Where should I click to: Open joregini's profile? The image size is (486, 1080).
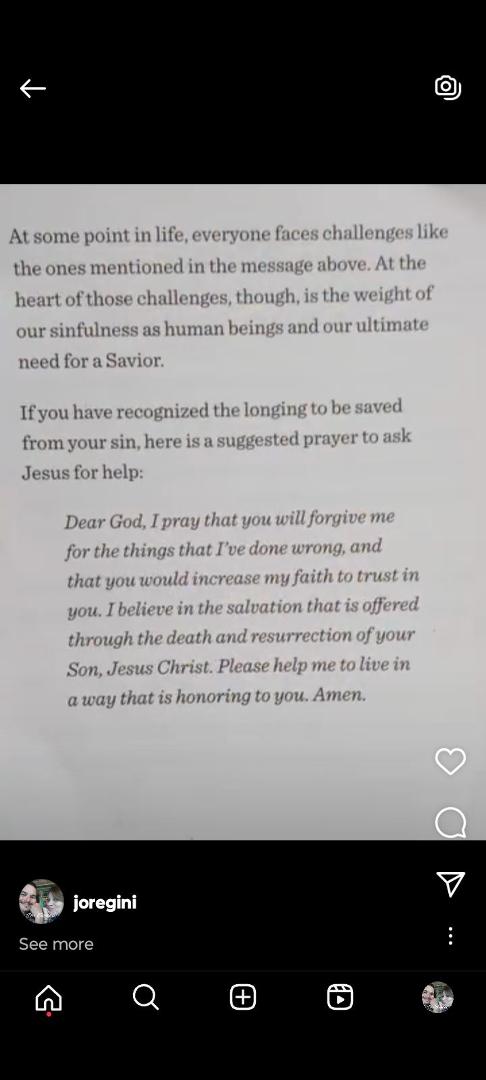pyautogui.click(x=105, y=902)
